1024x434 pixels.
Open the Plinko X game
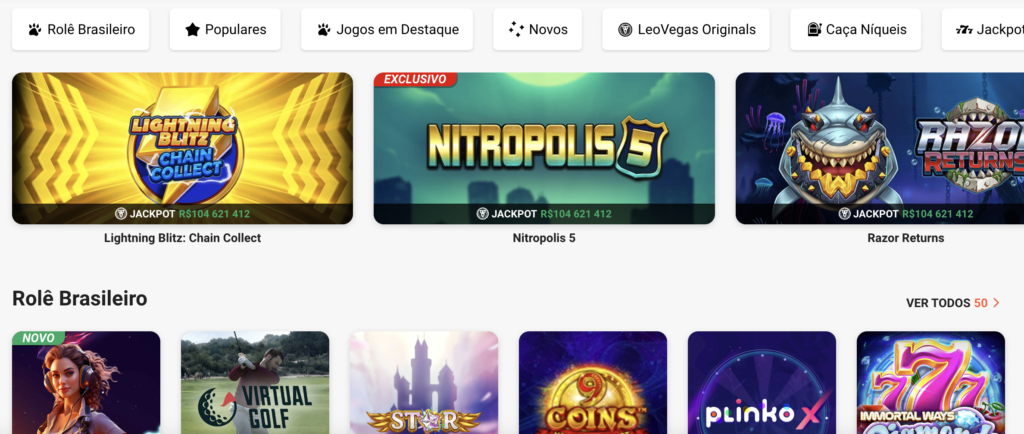[761, 383]
